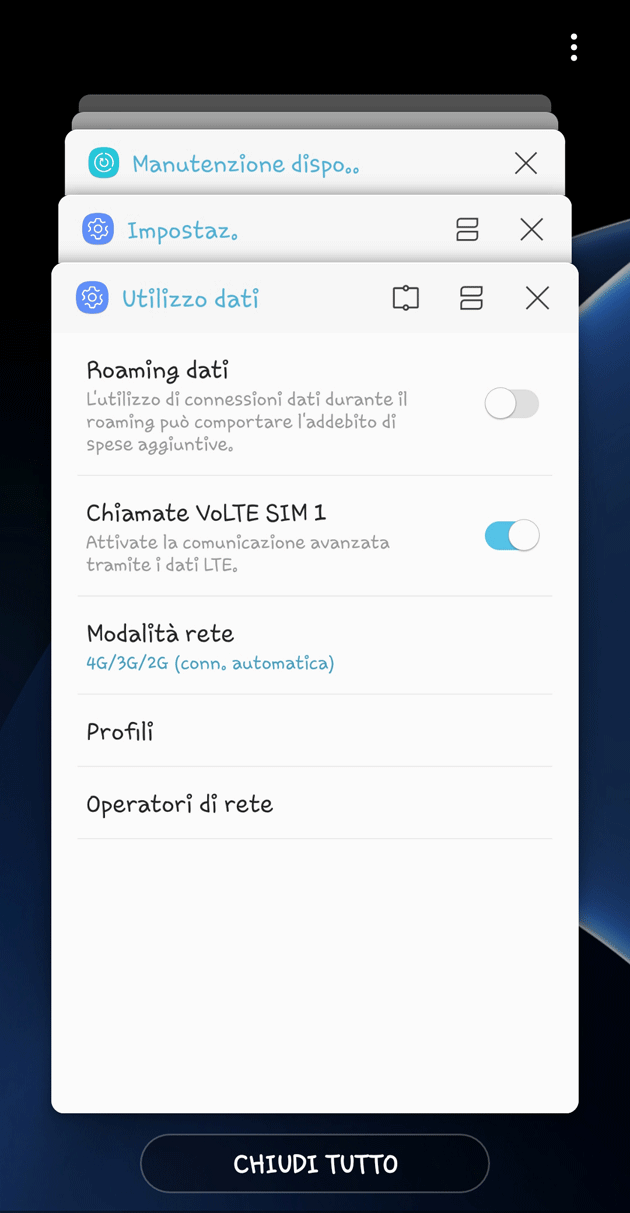The height and width of the screenshot is (1213, 630).
Task: Open Impostaz. in split screen view
Action: coord(467,230)
